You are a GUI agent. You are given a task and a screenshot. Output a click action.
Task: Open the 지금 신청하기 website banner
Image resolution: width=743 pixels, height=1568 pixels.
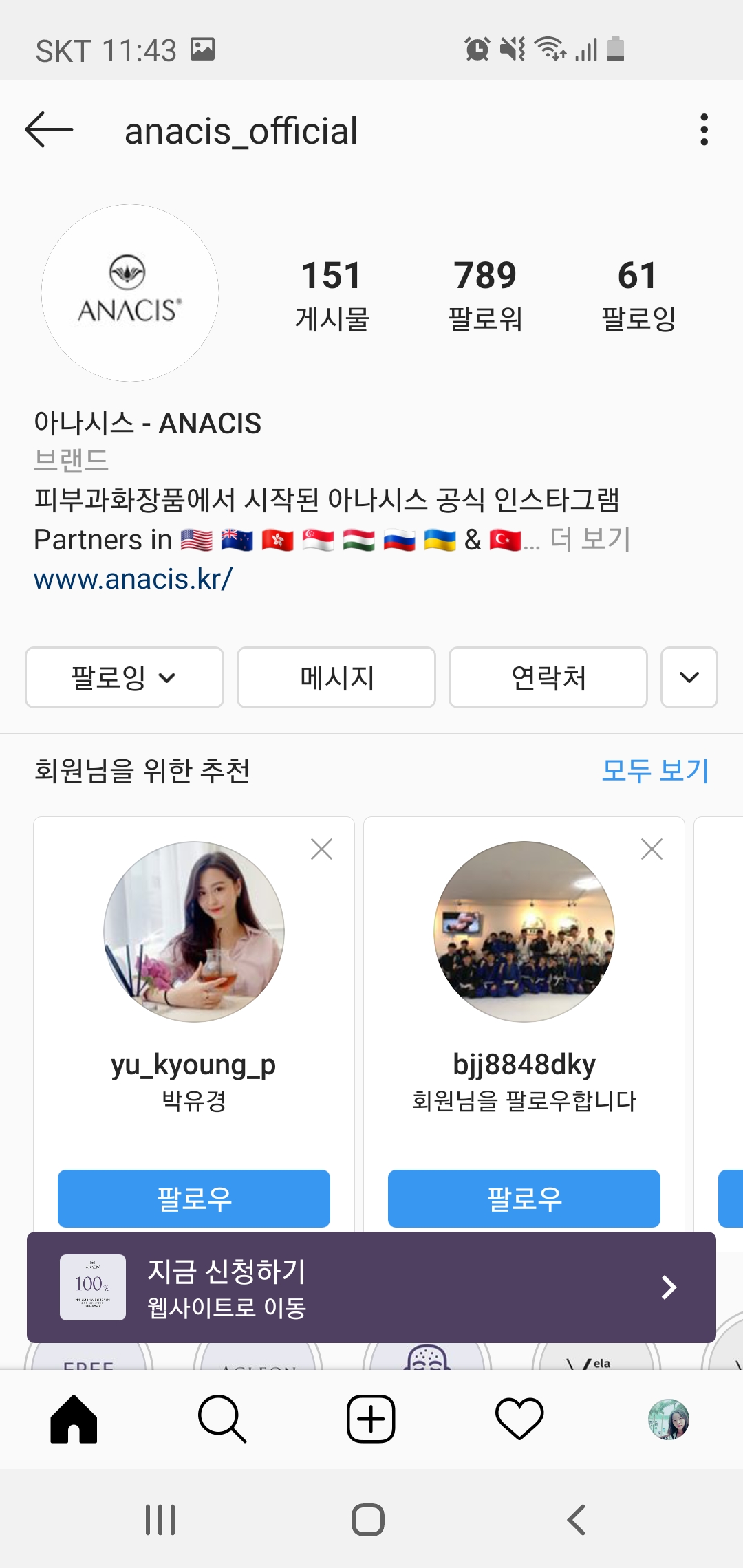371,1287
